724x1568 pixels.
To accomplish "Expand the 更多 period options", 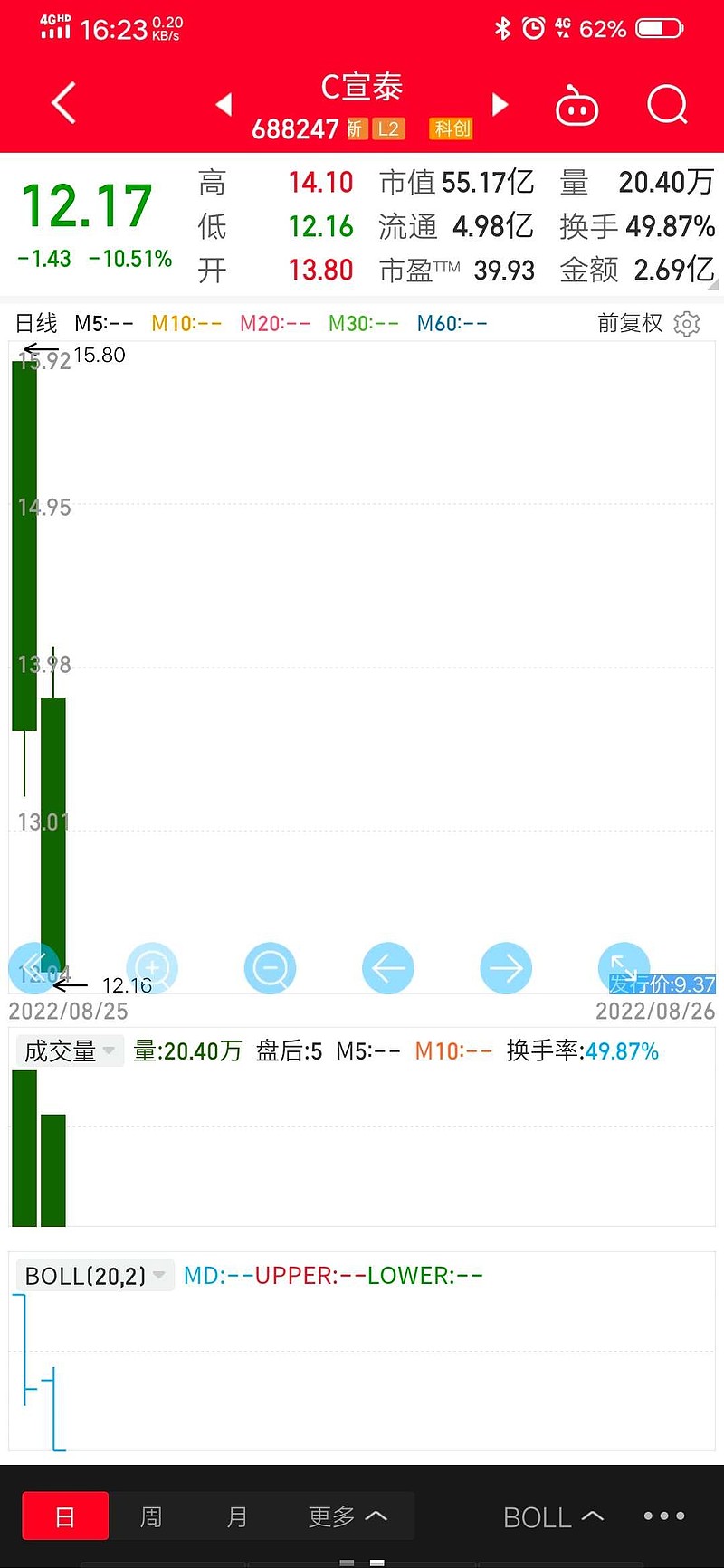I will click(348, 1516).
